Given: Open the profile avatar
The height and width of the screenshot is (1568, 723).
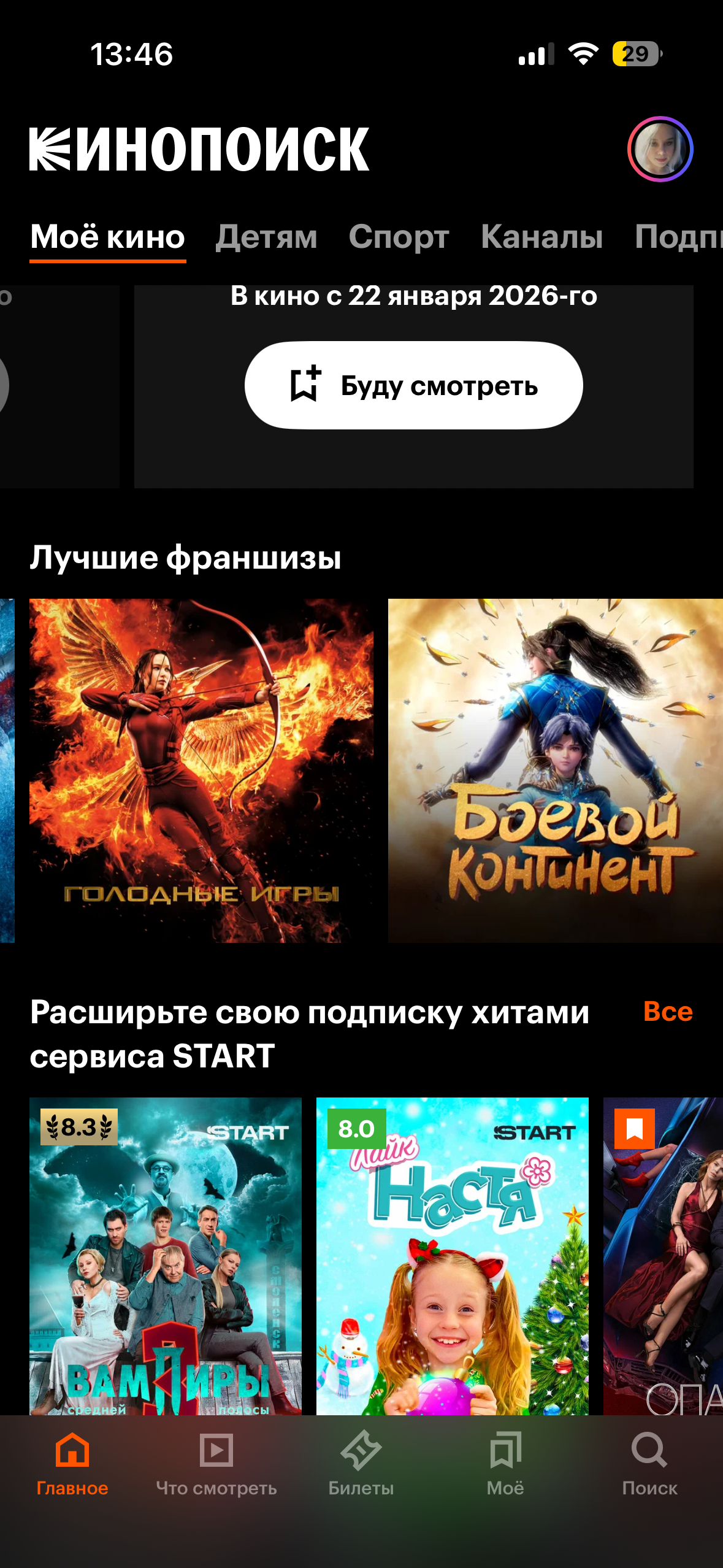Looking at the screenshot, I should [660, 149].
